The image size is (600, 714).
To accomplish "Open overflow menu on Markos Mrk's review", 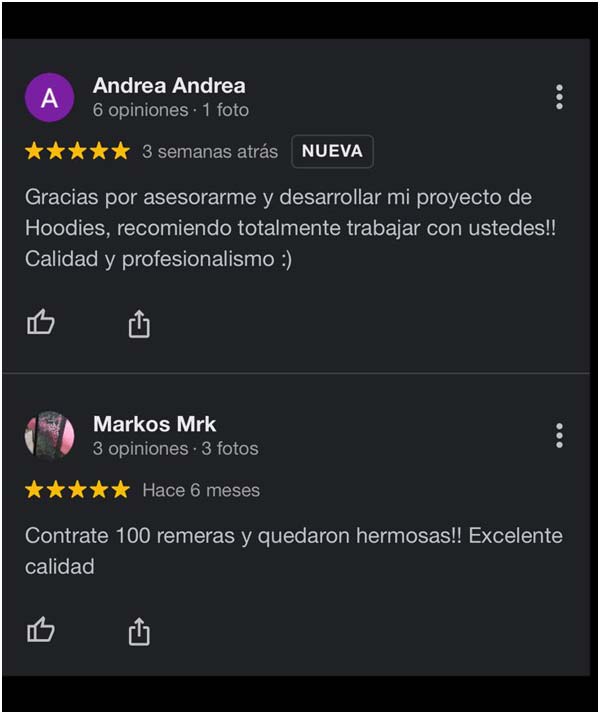I will 559,435.
